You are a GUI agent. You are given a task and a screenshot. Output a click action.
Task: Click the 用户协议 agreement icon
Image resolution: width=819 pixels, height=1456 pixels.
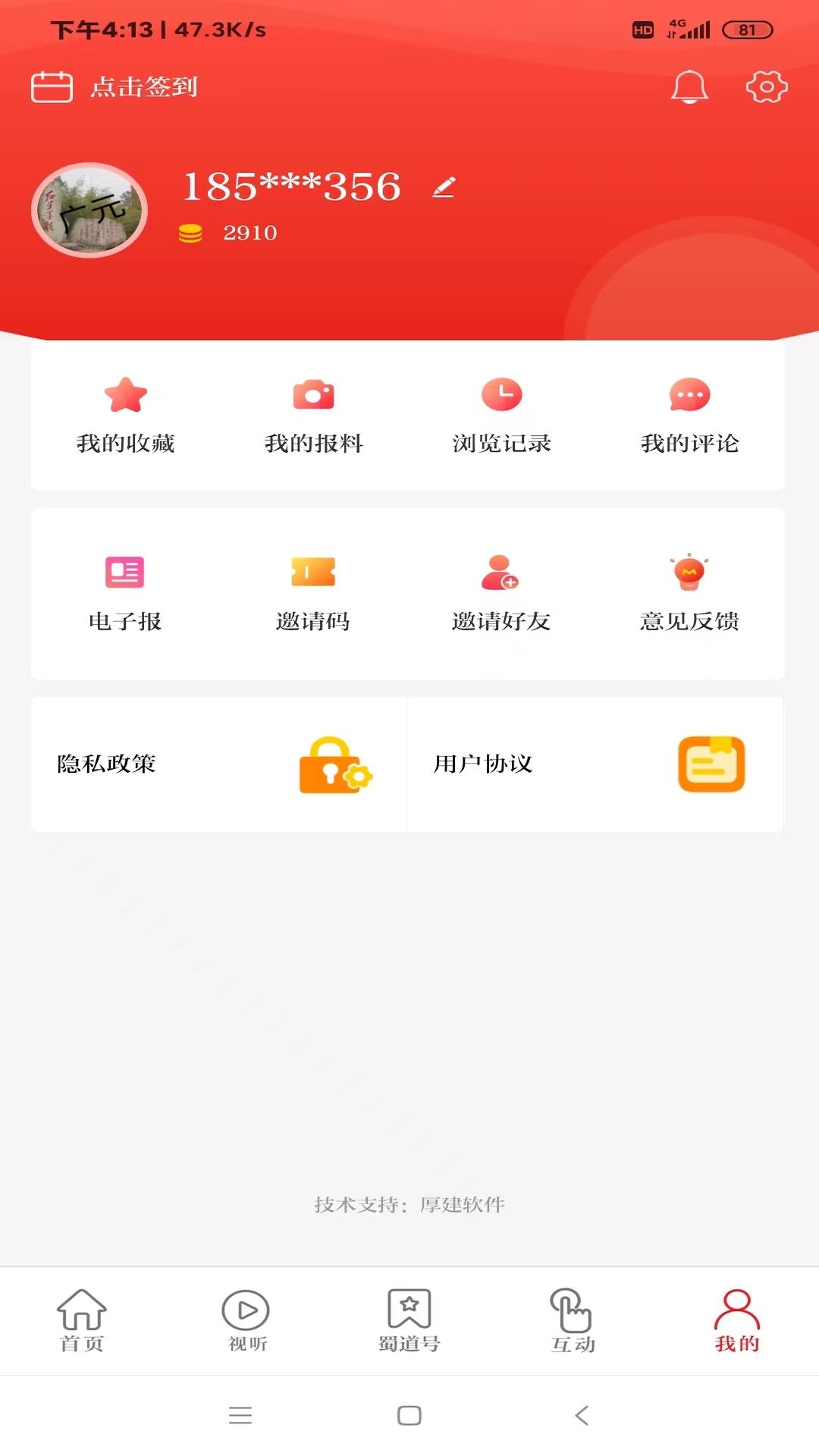tap(709, 764)
